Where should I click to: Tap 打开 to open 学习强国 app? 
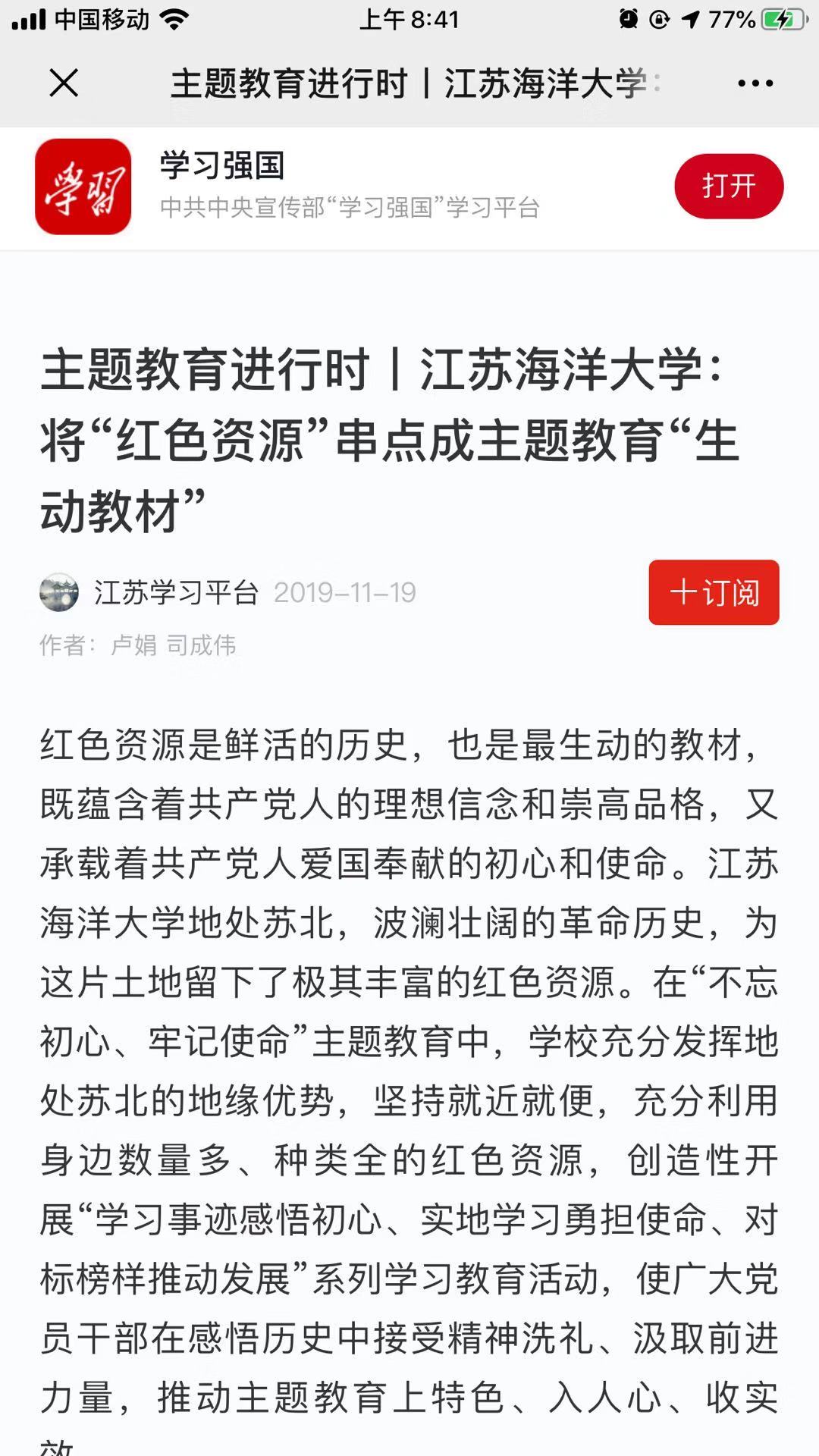[728, 186]
